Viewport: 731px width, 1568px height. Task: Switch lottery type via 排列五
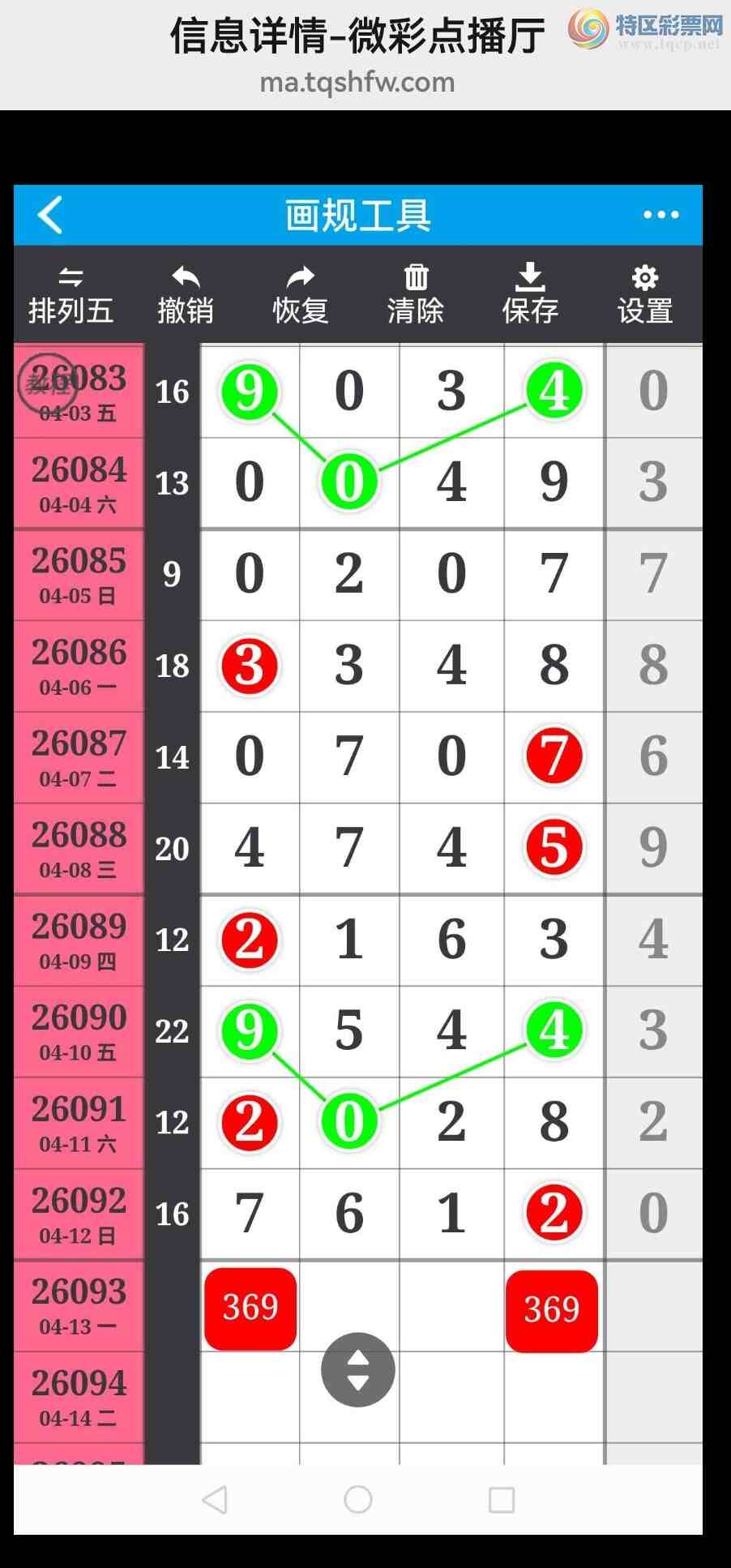[x=71, y=296]
